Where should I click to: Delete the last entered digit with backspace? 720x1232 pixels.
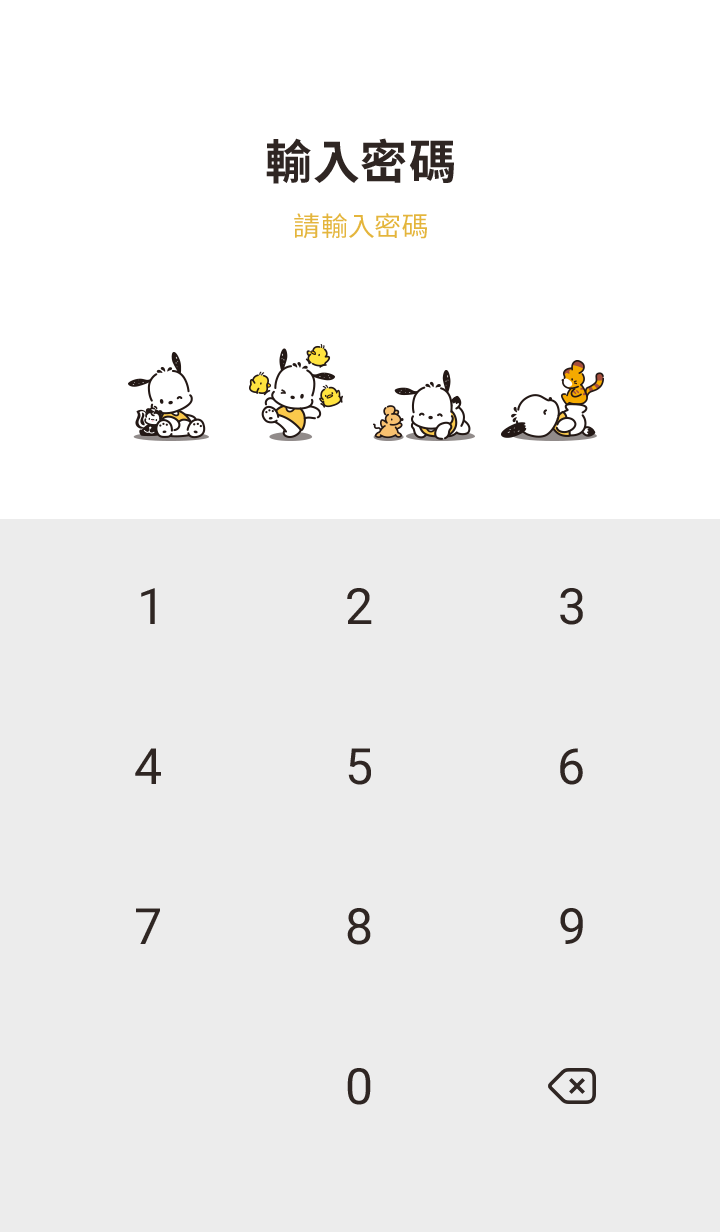[x=572, y=1086]
